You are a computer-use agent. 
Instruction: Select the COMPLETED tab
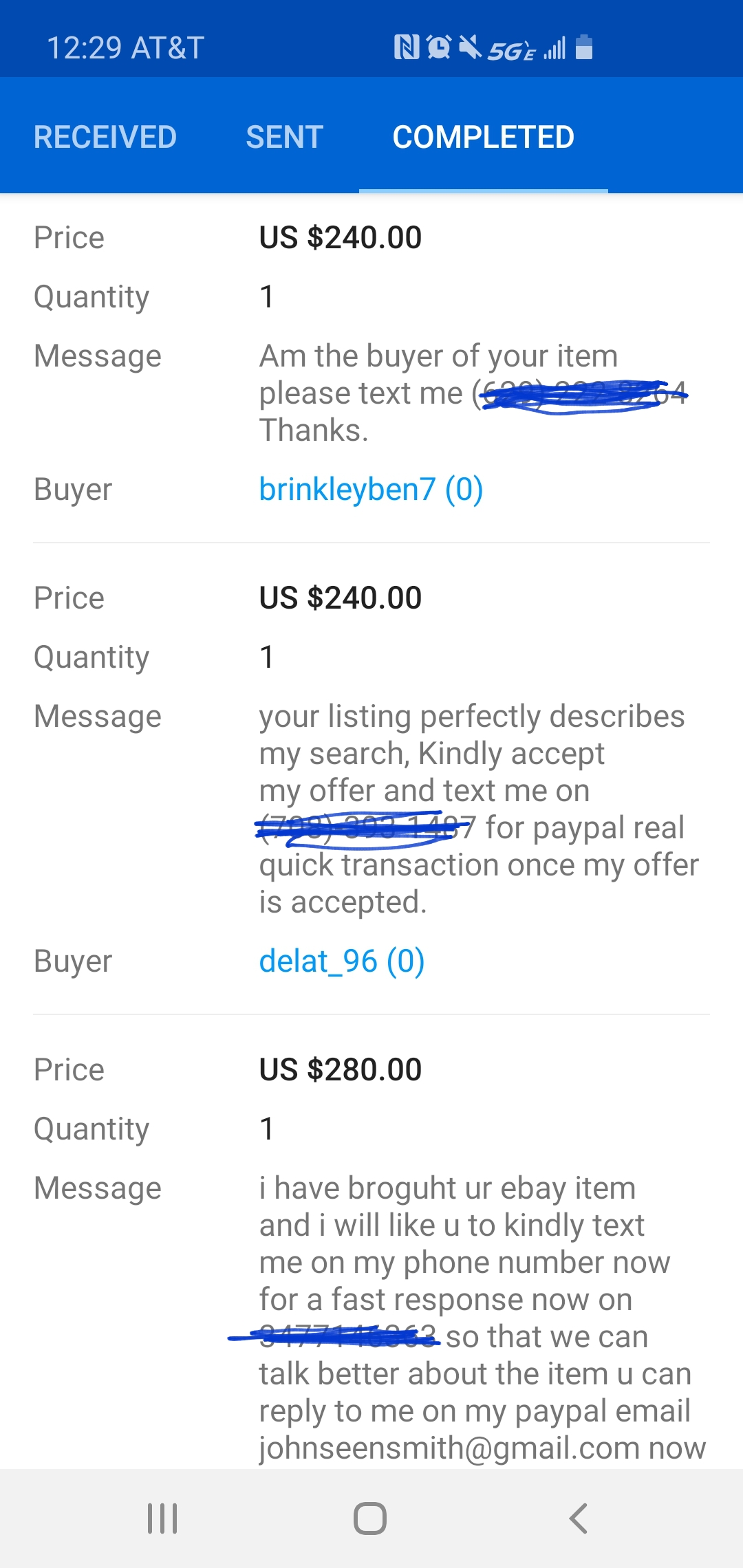click(484, 137)
